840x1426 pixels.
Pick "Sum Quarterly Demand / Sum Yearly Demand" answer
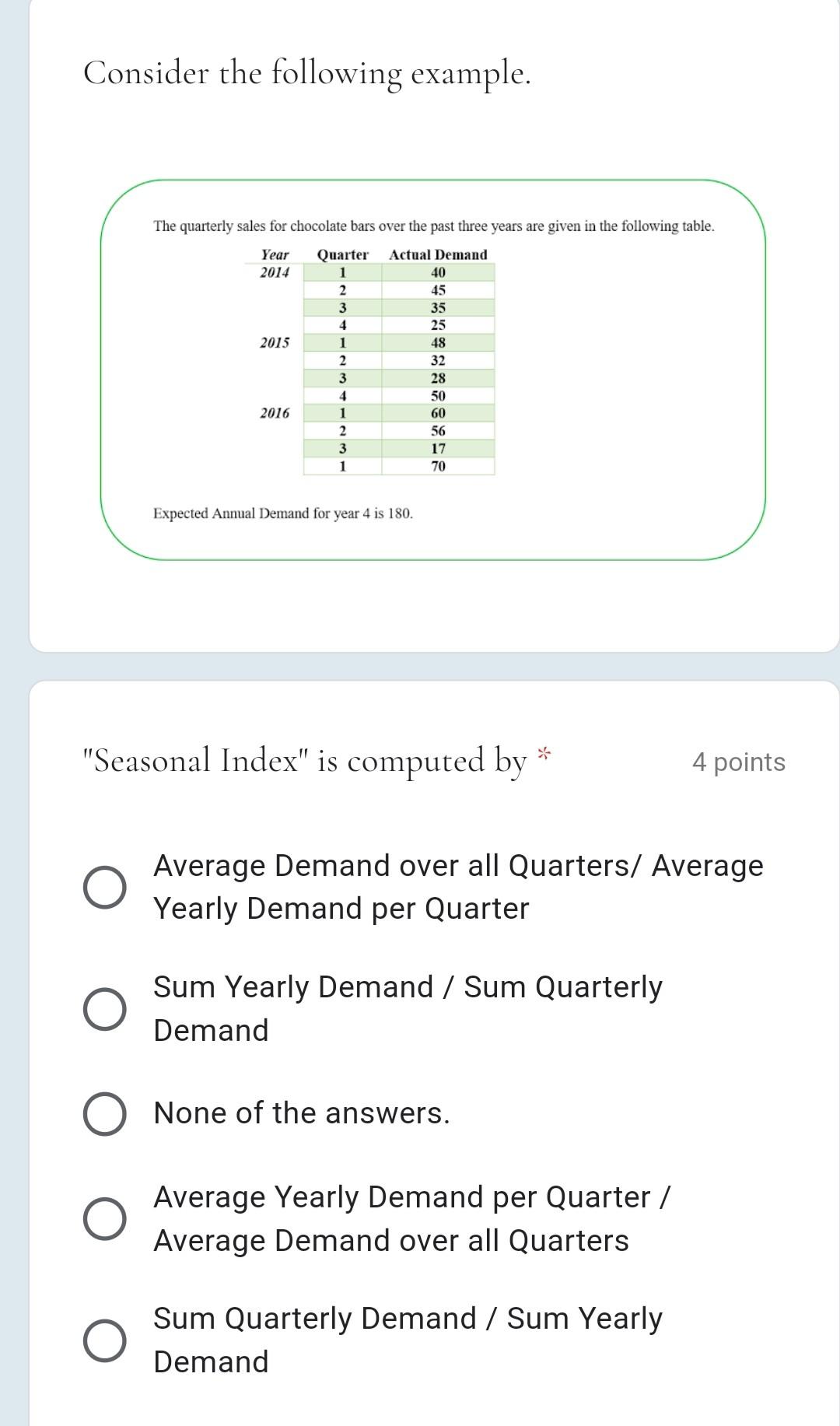point(107,1340)
